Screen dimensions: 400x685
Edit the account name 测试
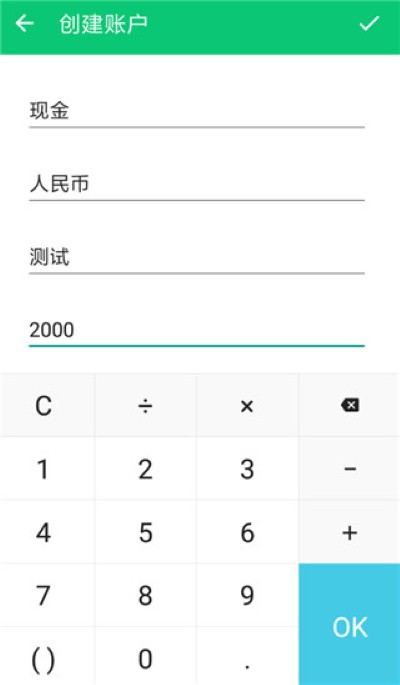(197, 257)
